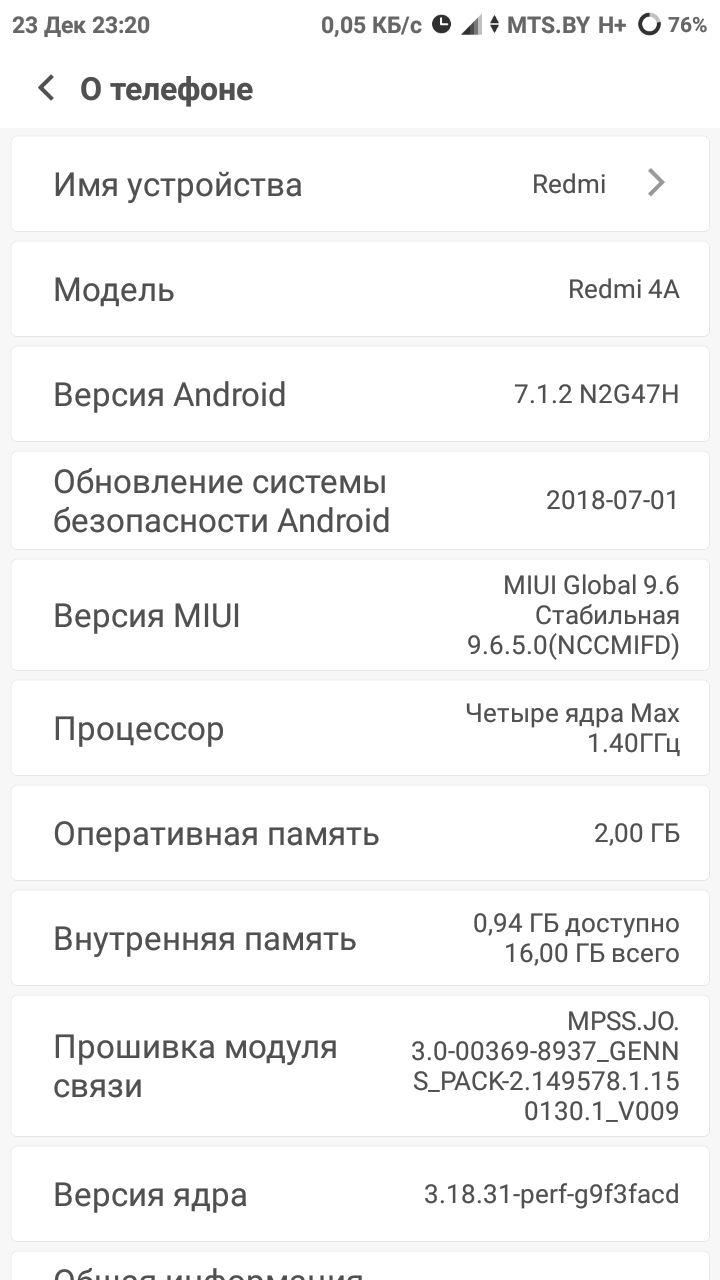This screenshot has height=1280, width=720.
Task: Tap the Процессор row
Action: point(360,728)
